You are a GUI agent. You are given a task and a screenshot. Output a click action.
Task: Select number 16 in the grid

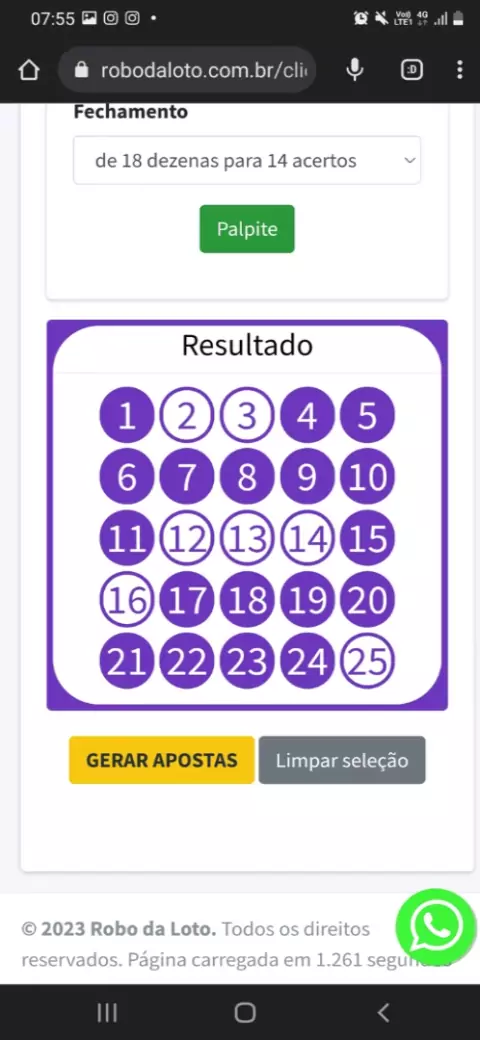(x=127, y=600)
